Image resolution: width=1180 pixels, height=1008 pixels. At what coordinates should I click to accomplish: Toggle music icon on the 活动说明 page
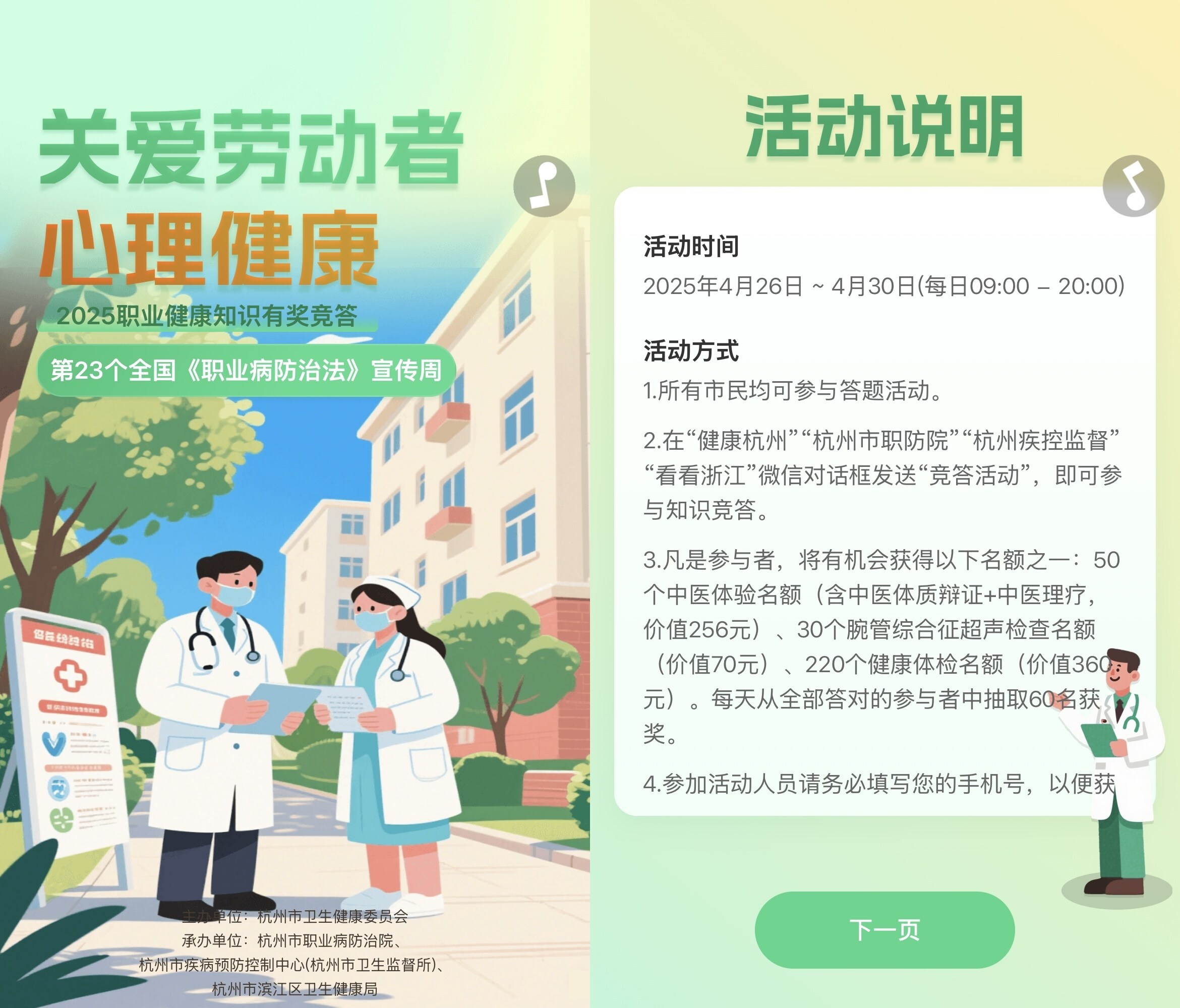[1133, 186]
